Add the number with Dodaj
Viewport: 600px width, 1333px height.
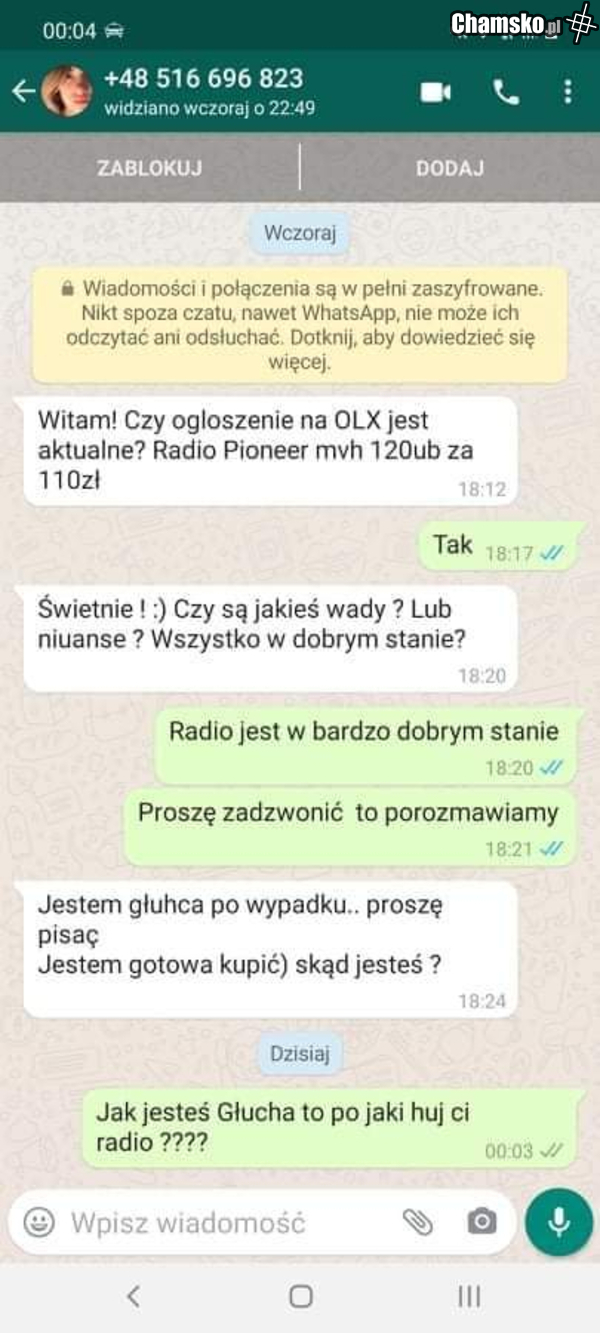449,168
